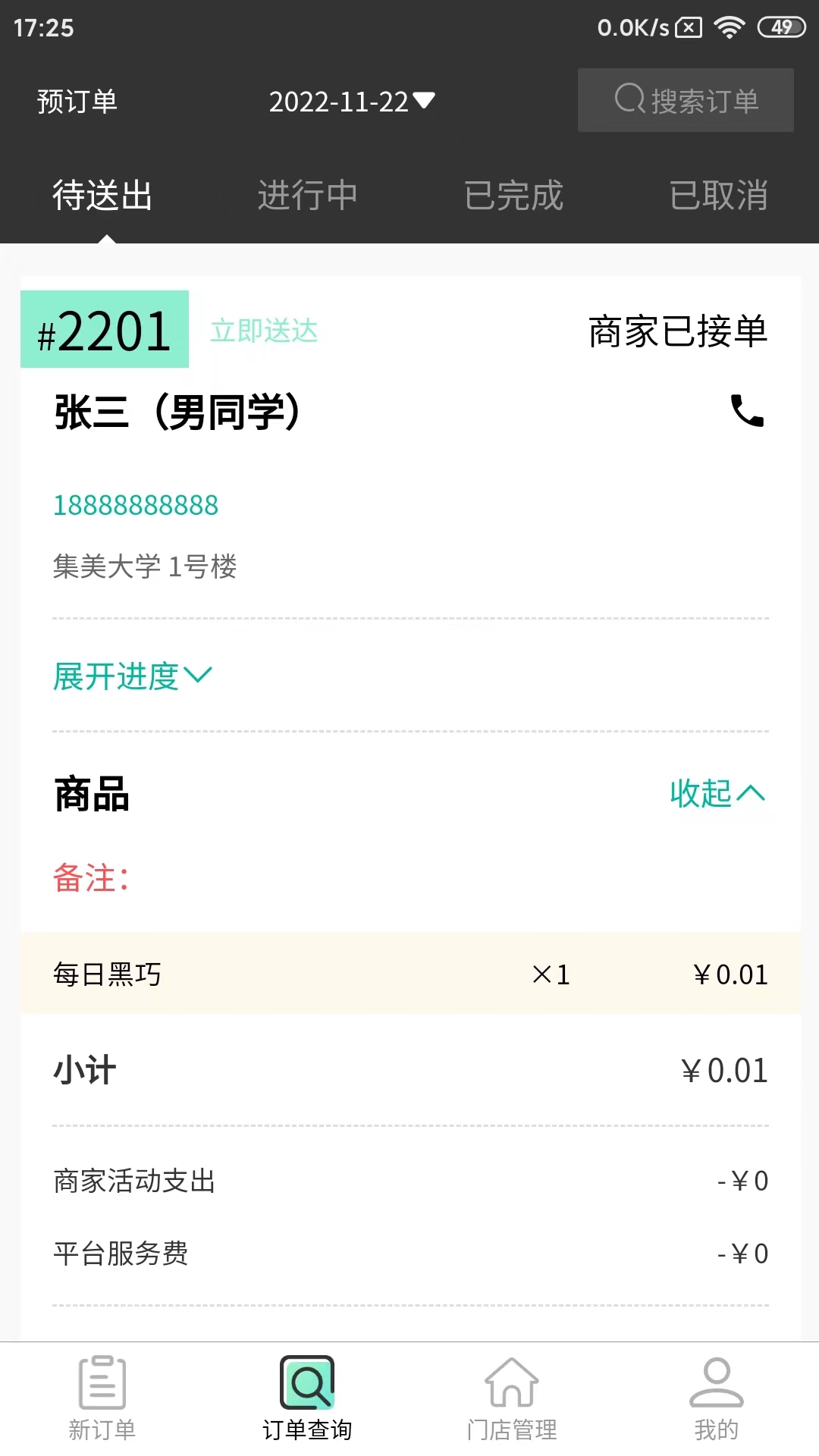Screen dimensions: 819x1456
Task: Open the 2022-11-22 date dropdown
Action: [352, 102]
